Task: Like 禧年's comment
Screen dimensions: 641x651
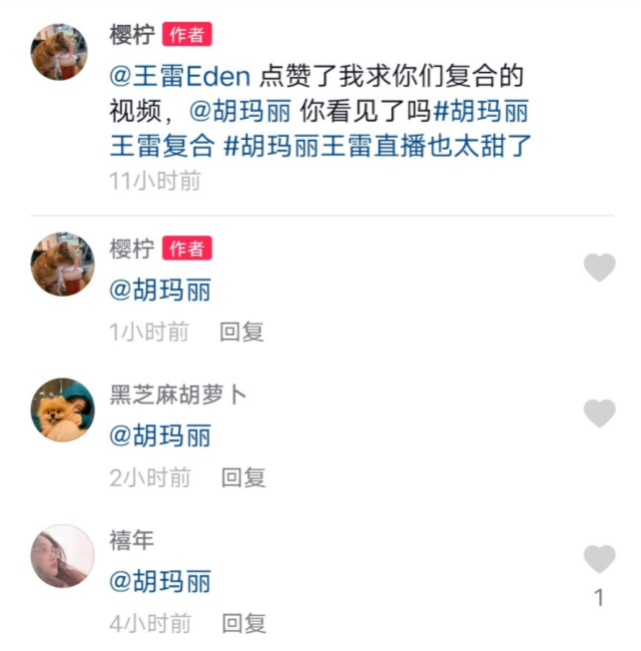Action: click(599, 558)
